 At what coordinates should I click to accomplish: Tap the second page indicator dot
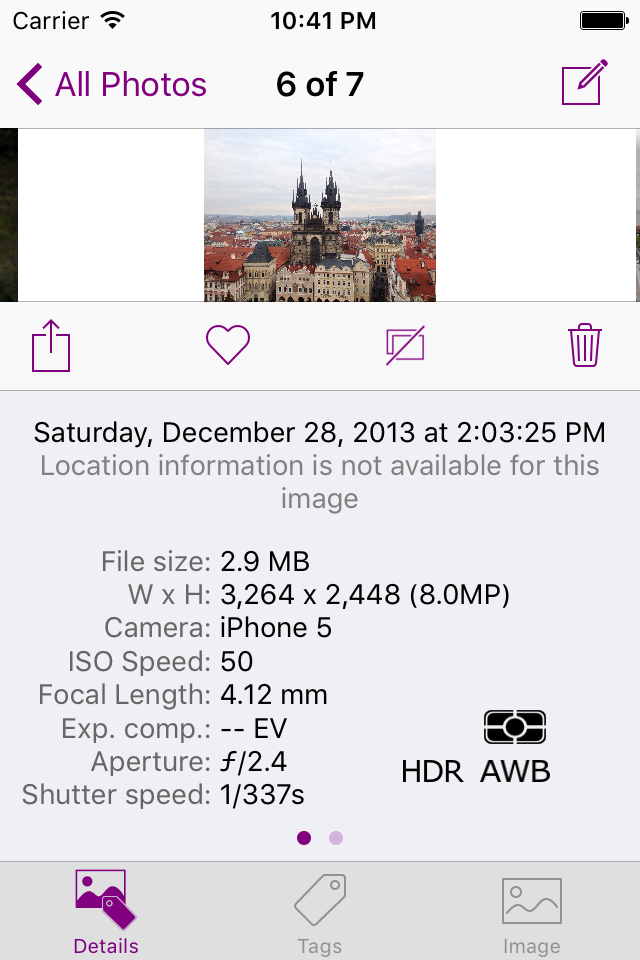[336, 838]
